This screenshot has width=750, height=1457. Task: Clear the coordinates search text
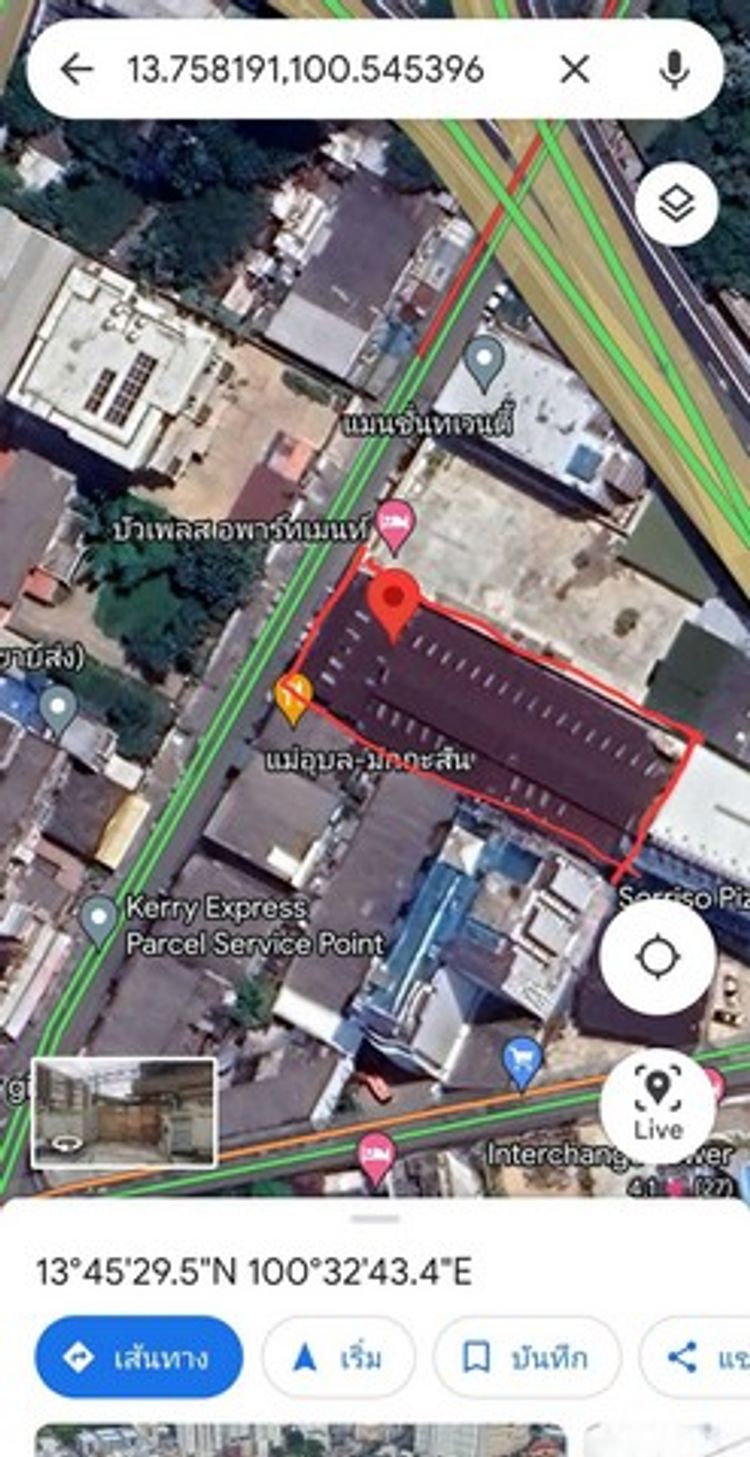click(574, 69)
